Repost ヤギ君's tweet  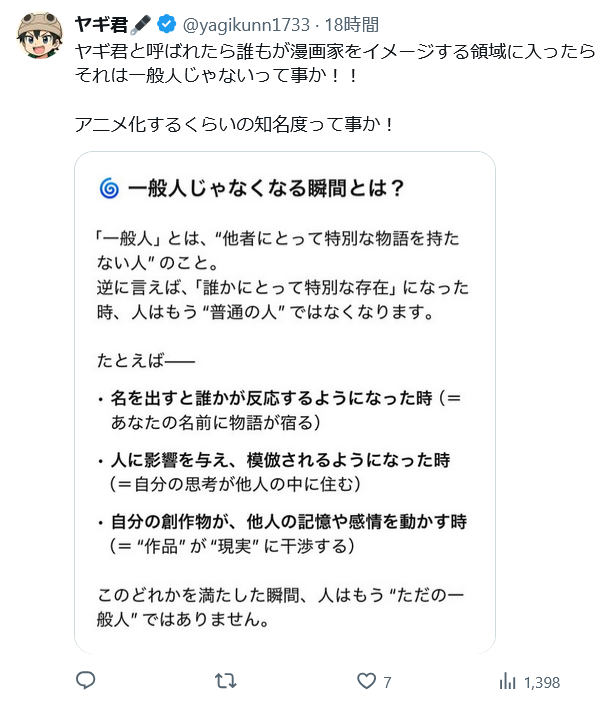pyautogui.click(x=227, y=681)
